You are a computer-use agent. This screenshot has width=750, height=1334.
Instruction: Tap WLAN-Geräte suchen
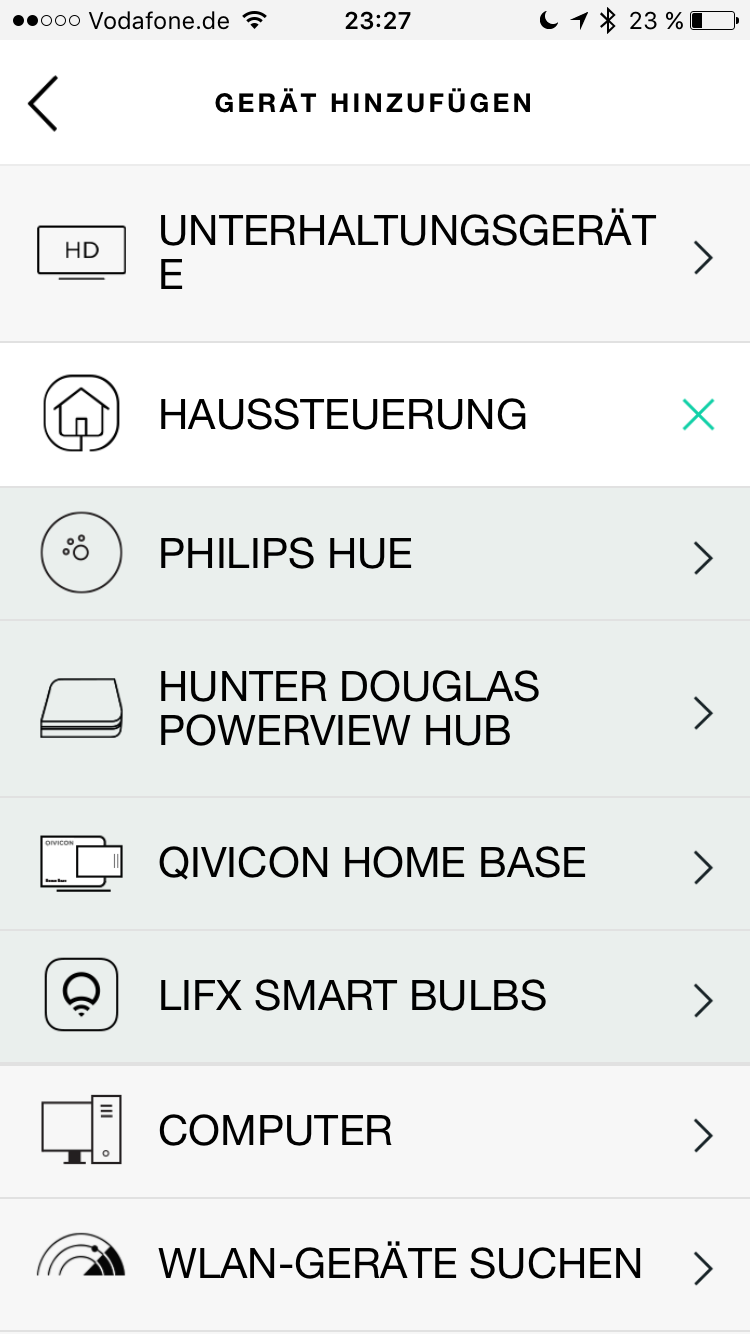point(375,1265)
